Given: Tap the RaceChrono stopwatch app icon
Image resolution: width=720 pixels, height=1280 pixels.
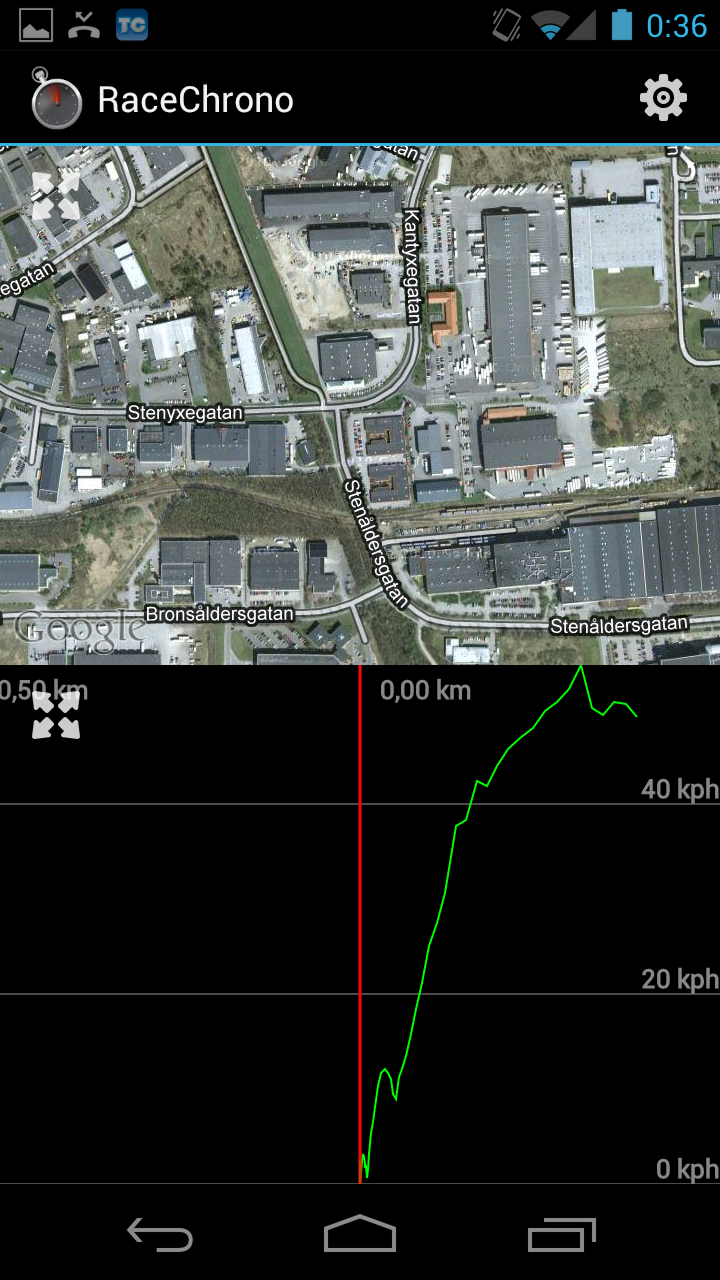Looking at the screenshot, I should click(56, 98).
